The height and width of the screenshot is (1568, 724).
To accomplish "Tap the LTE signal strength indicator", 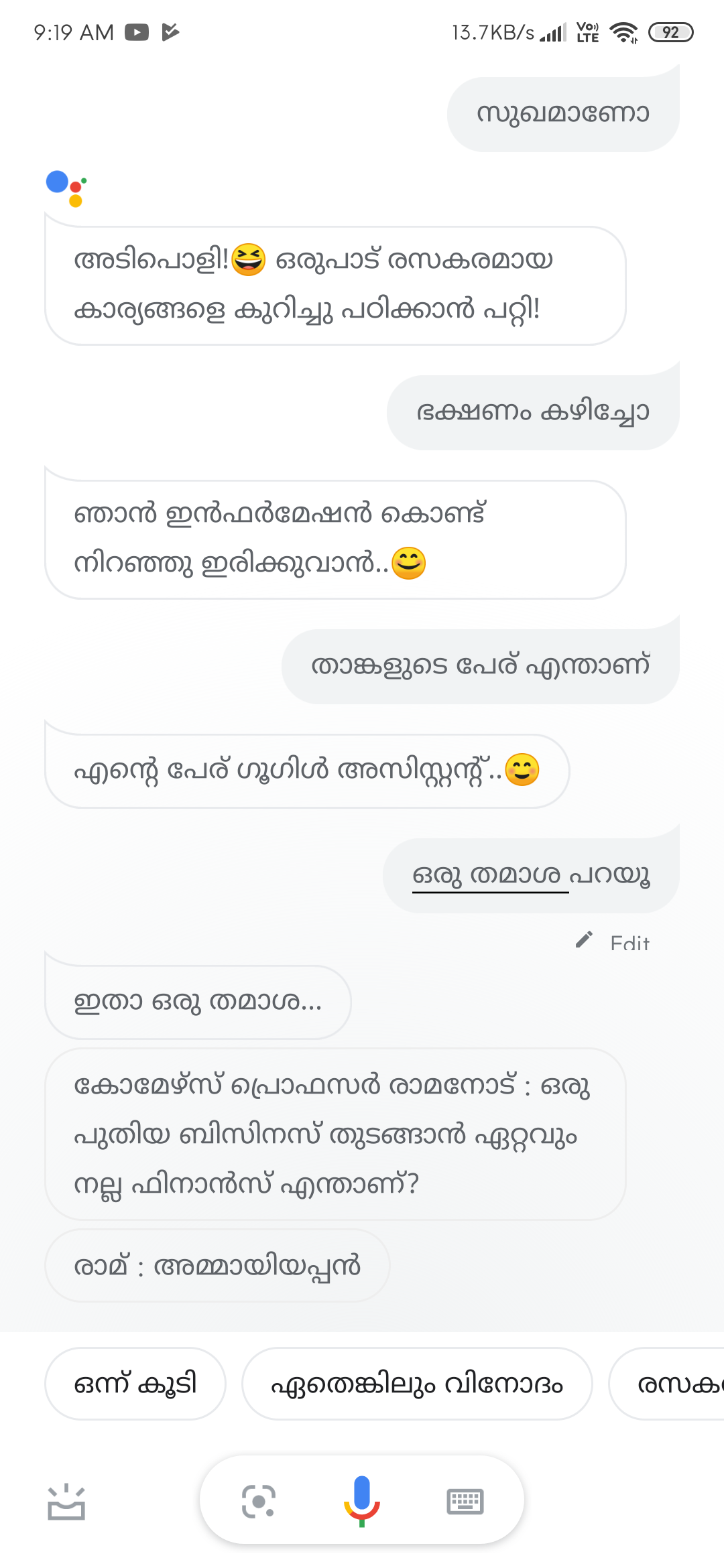I will 550,31.
